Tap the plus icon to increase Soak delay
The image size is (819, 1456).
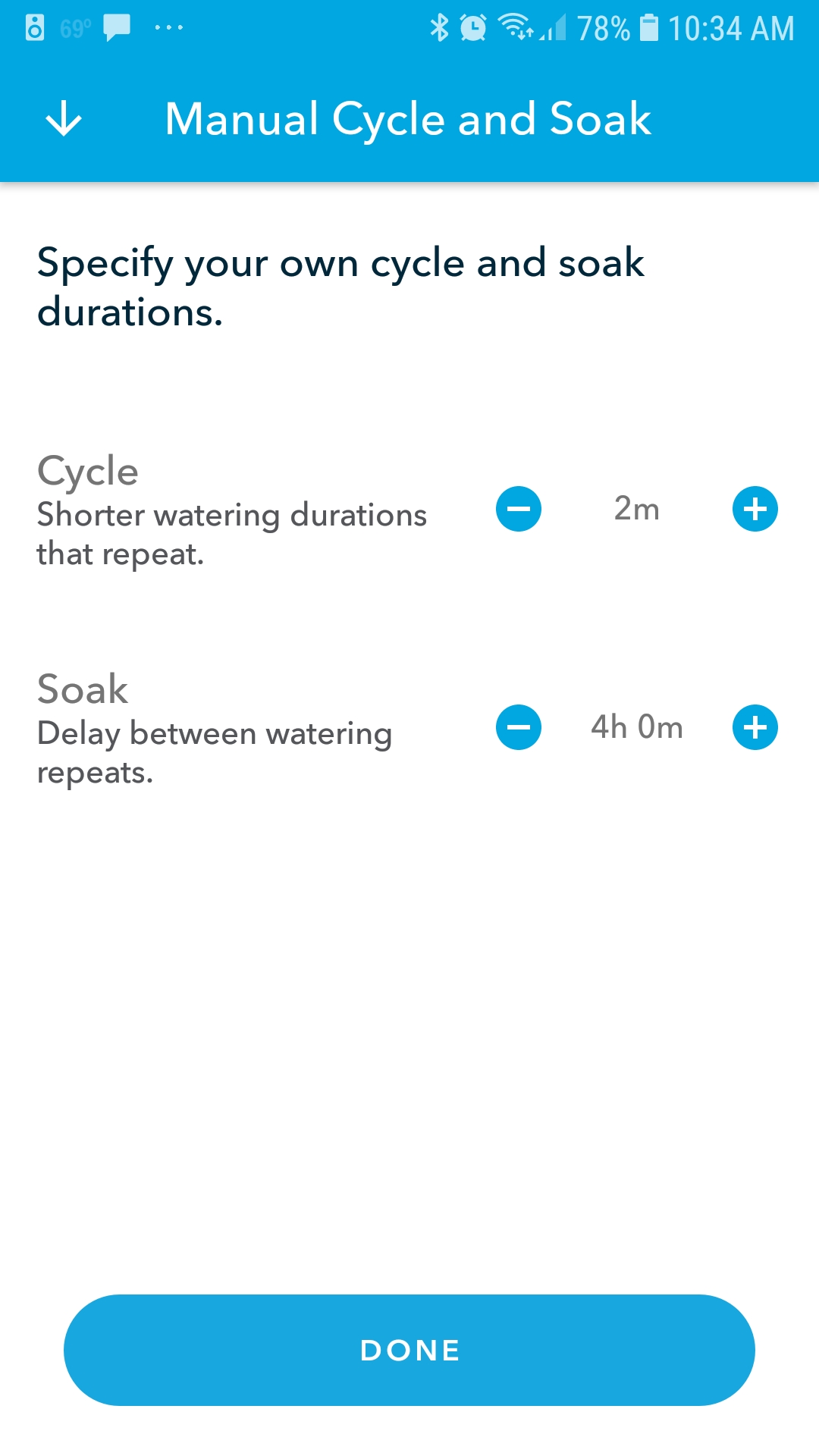click(x=755, y=727)
